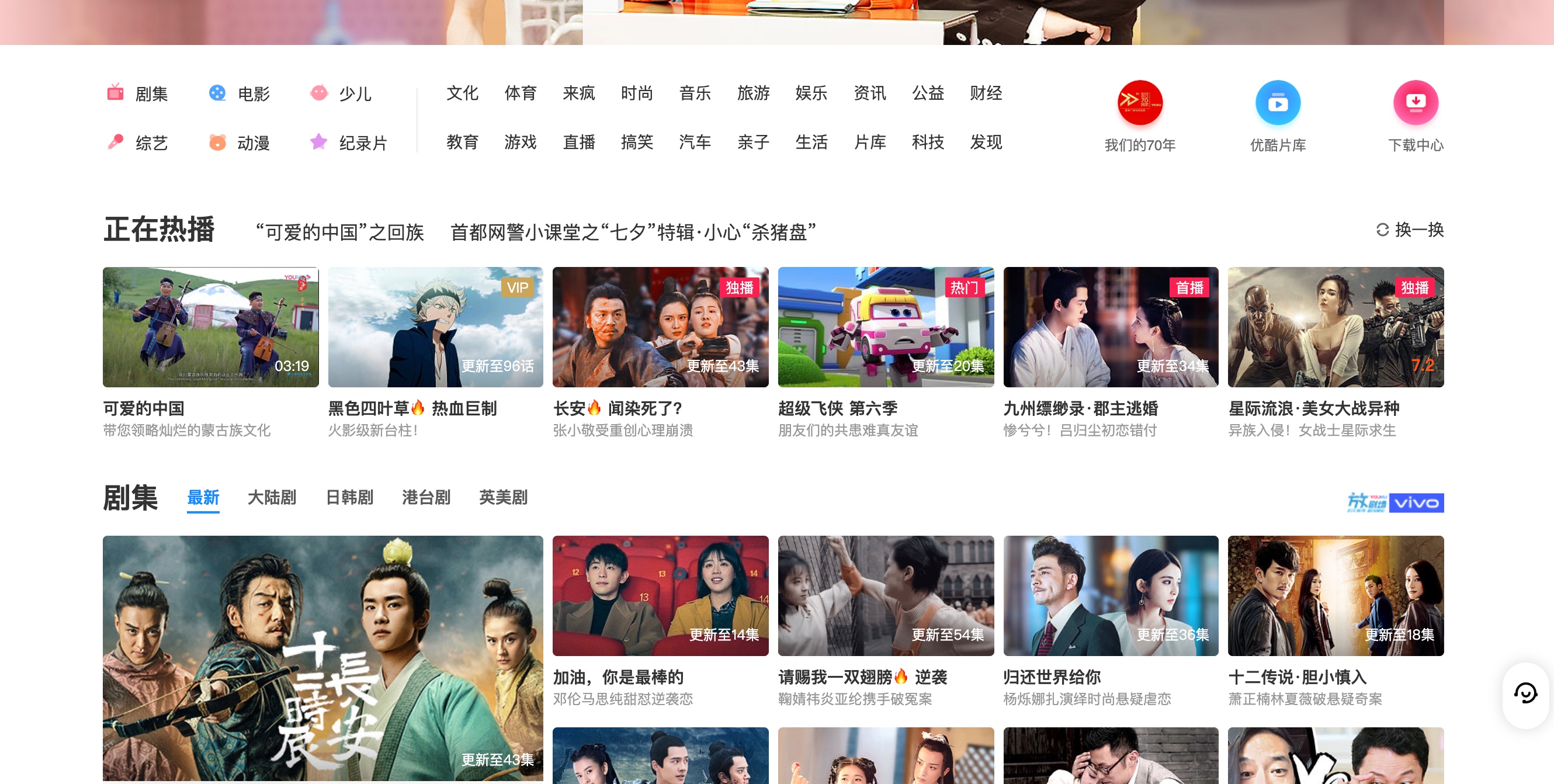Open the customer service floating icon
Image resolution: width=1554 pixels, height=784 pixels.
point(1524,693)
